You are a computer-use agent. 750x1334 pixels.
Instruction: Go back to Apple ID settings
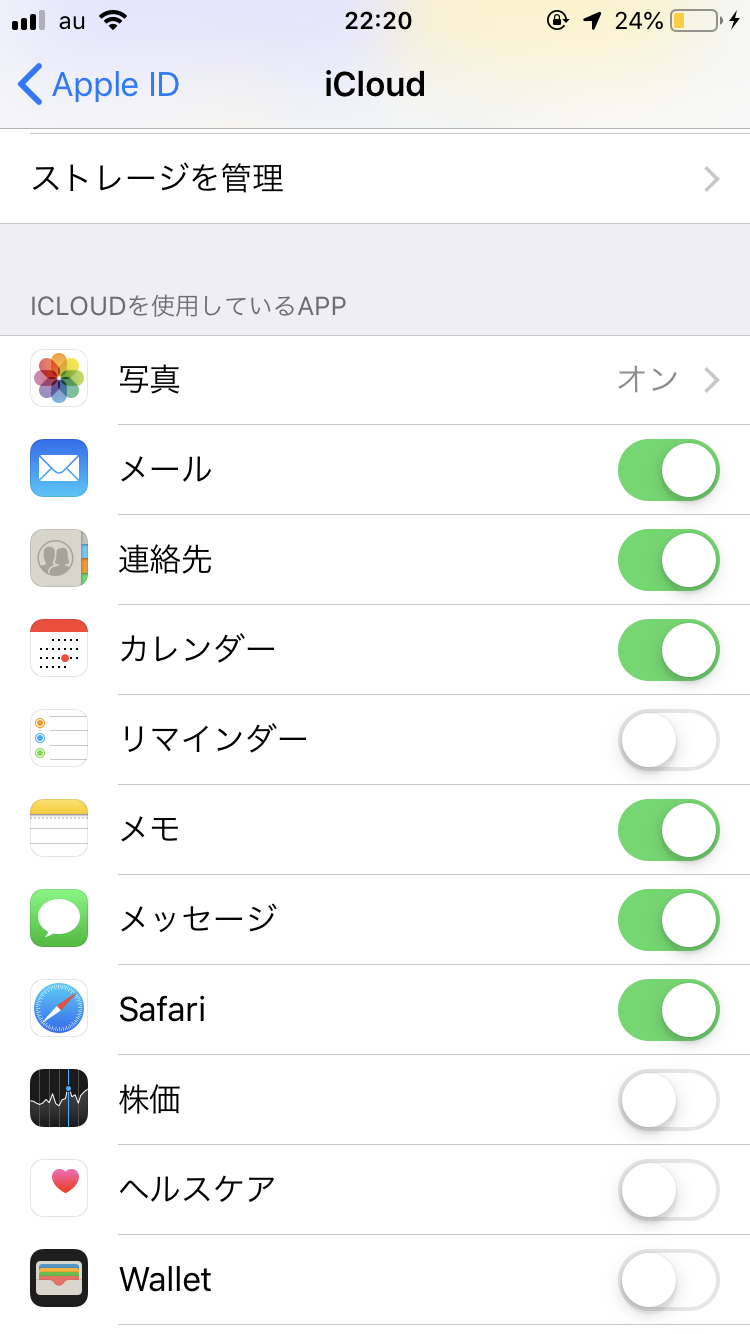point(98,85)
